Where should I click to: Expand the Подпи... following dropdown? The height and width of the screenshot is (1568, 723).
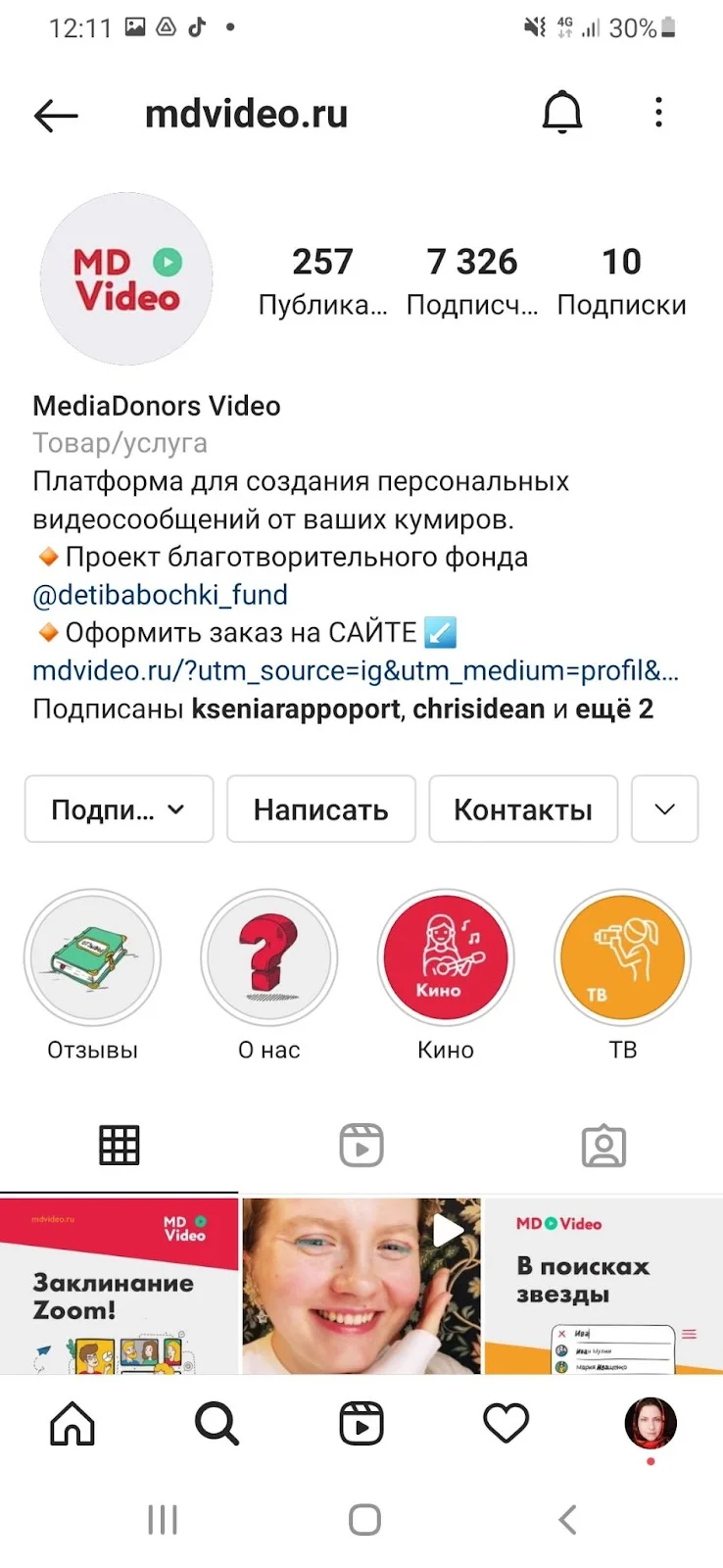(118, 809)
